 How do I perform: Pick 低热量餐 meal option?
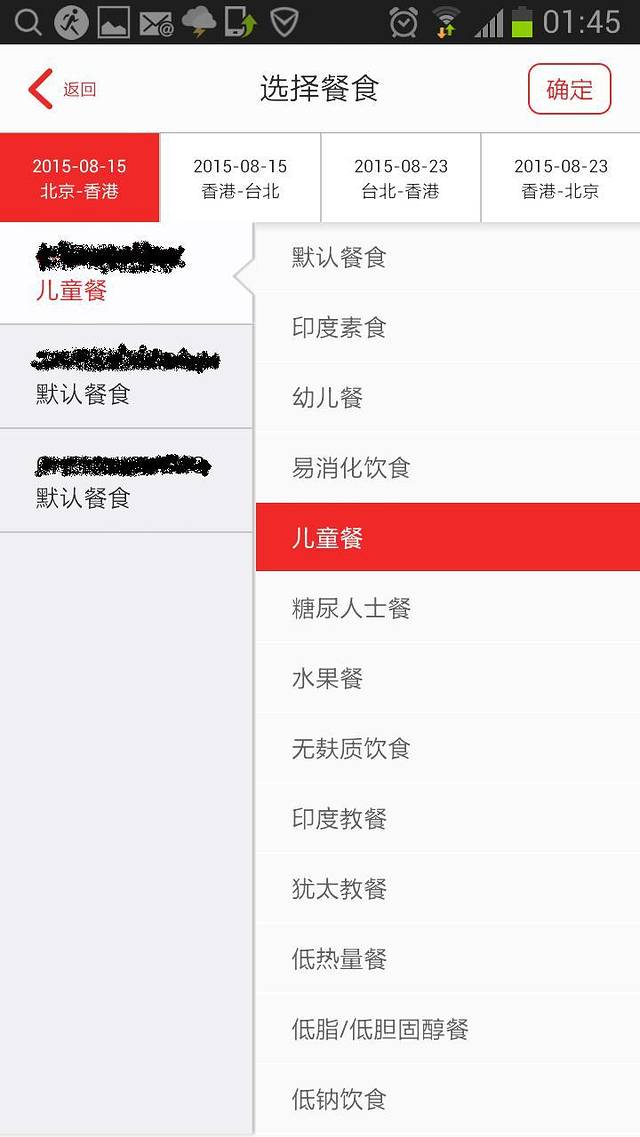pos(447,958)
